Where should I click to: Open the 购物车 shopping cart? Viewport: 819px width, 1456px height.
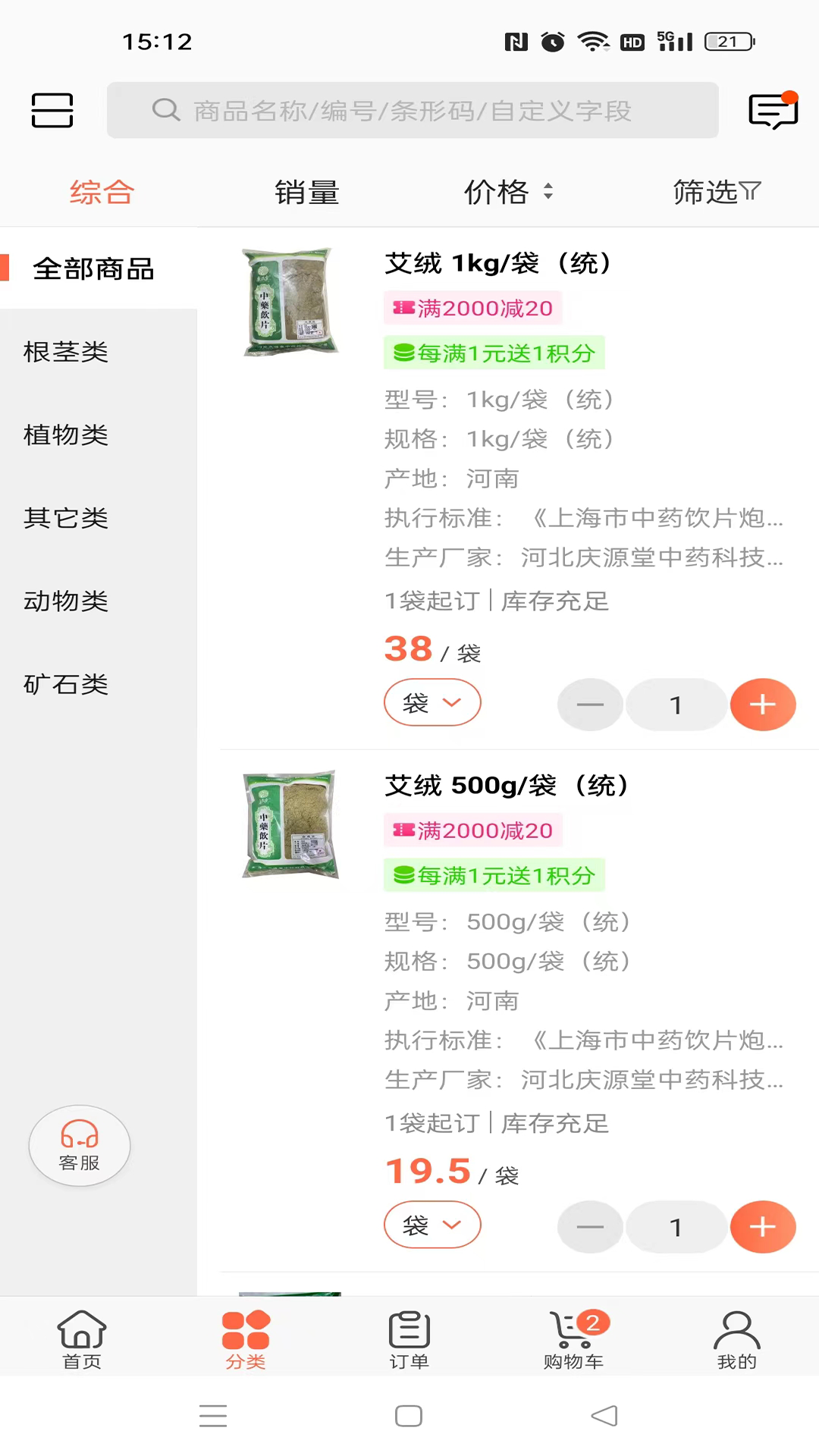pos(573,1338)
